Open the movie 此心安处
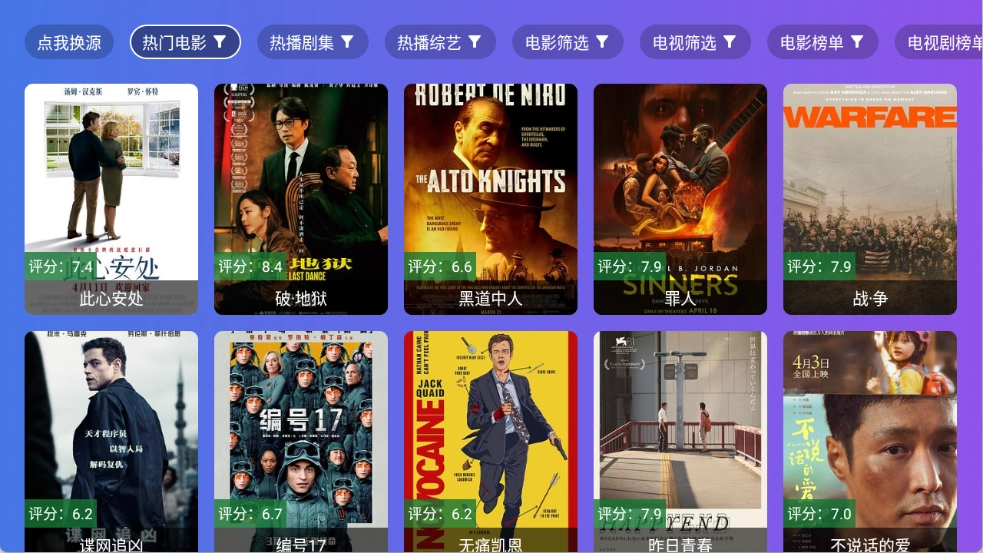This screenshot has width=983, height=553. pos(111,199)
